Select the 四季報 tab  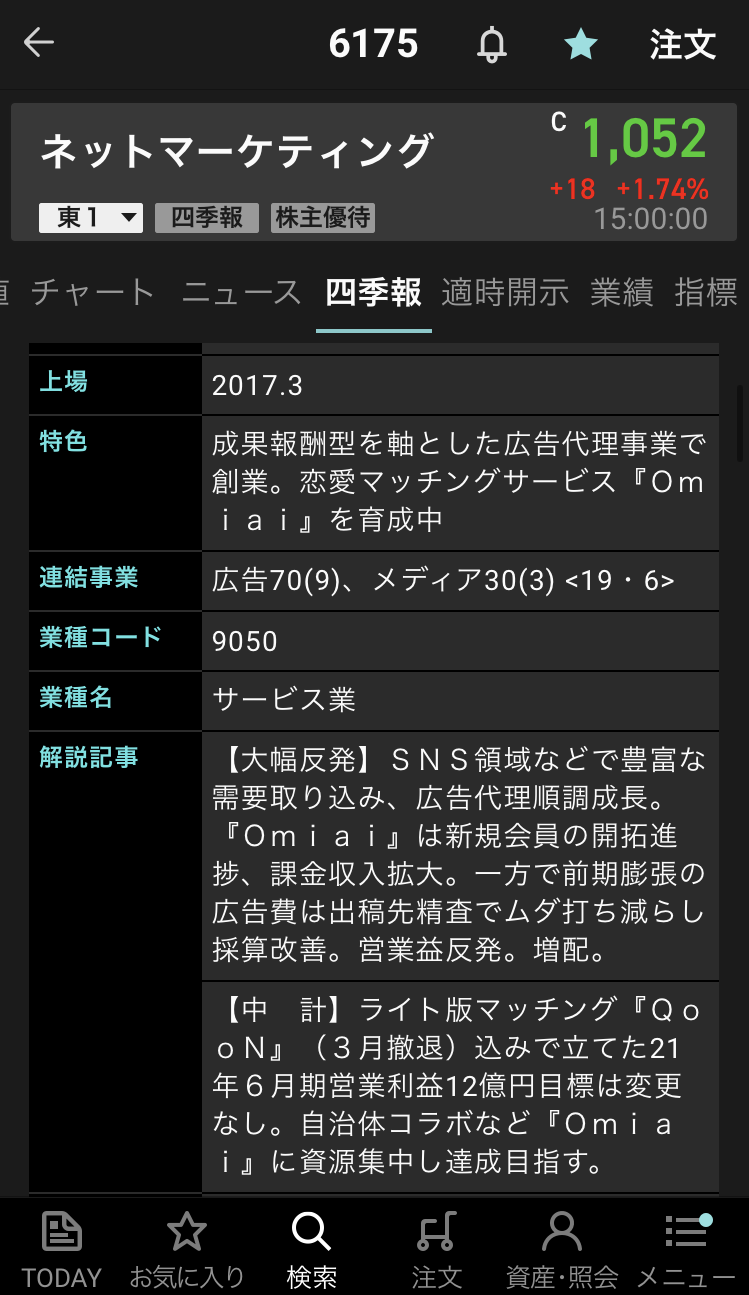tap(373, 292)
